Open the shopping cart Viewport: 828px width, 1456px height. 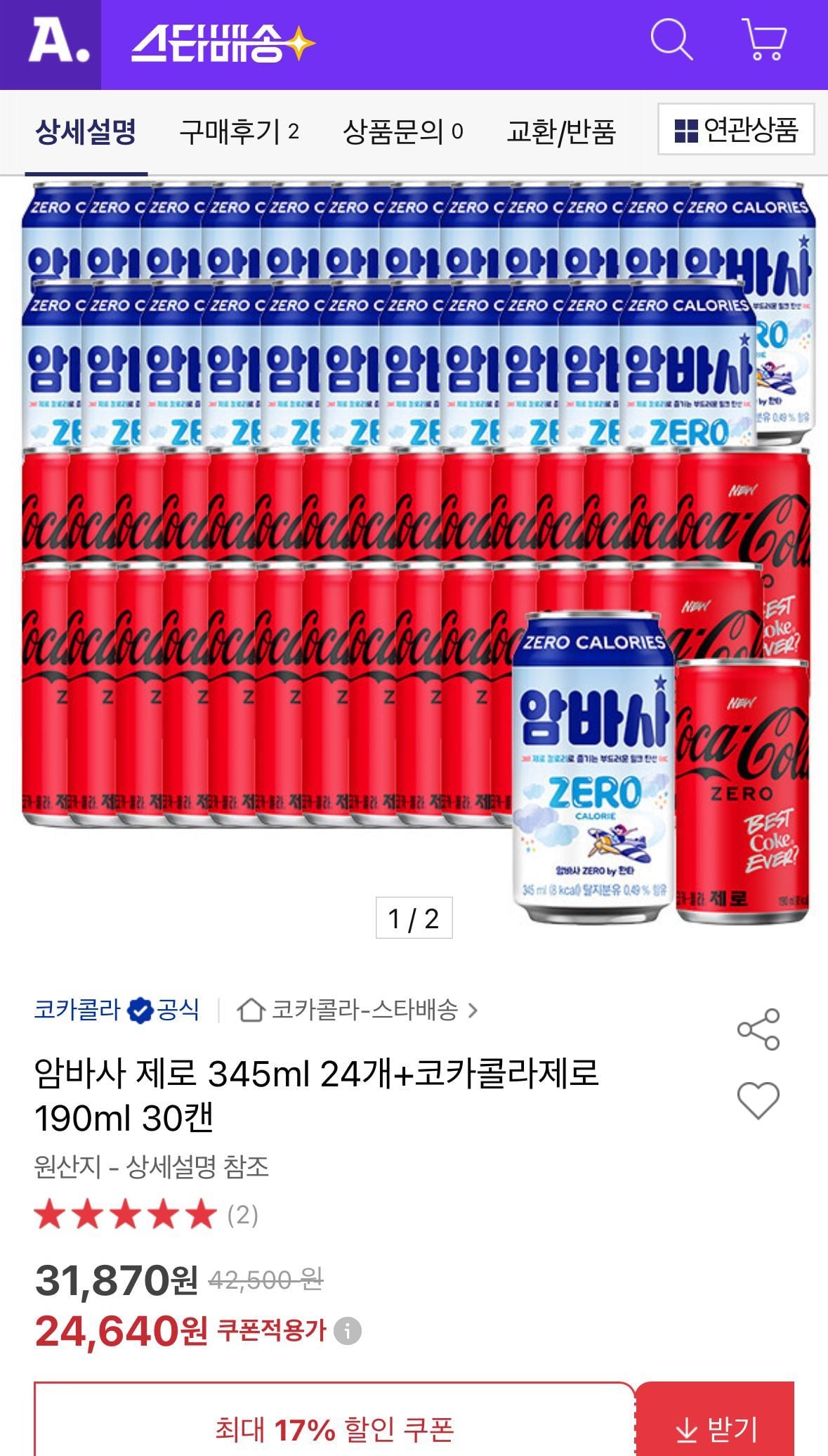pos(764,41)
